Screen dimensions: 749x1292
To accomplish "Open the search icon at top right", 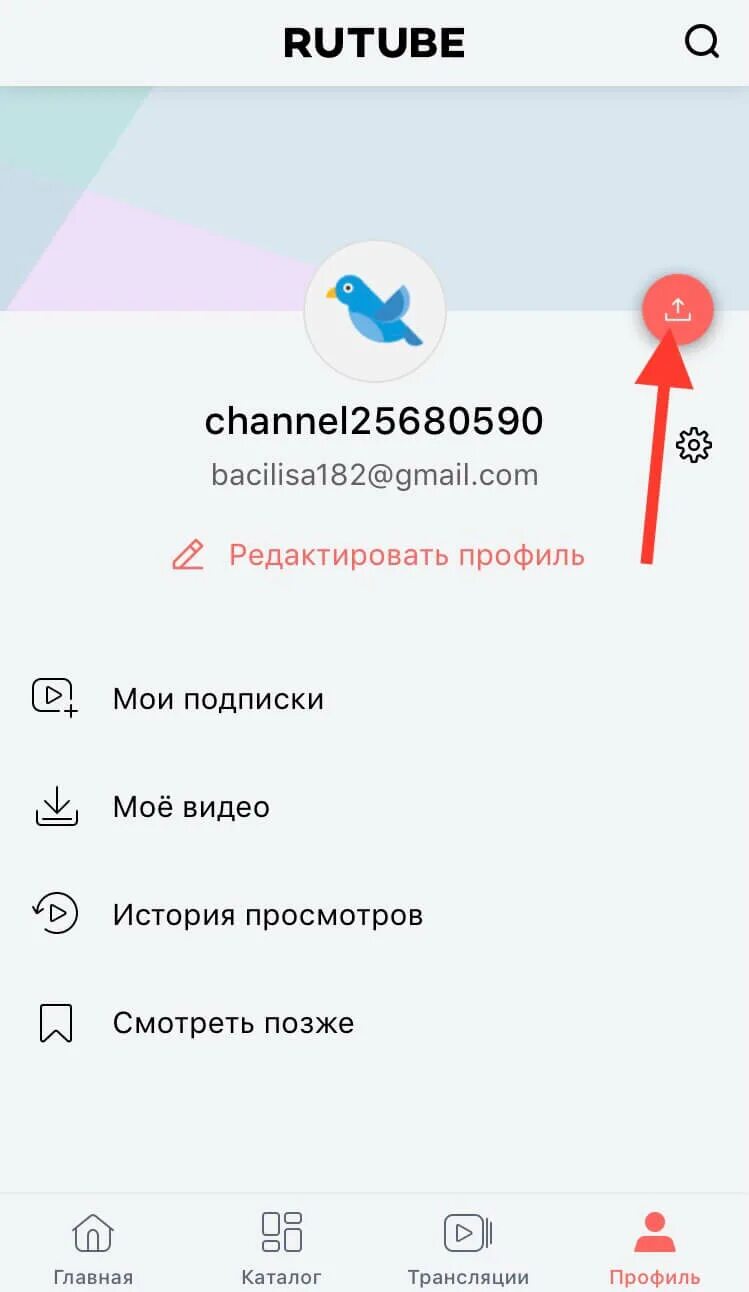I will tap(703, 42).
